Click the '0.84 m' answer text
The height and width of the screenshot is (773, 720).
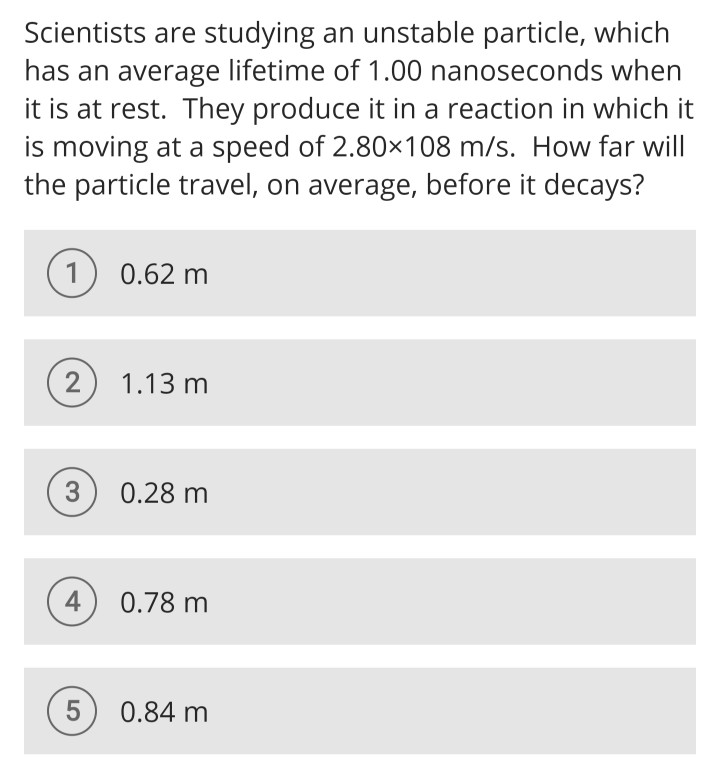[x=164, y=713]
